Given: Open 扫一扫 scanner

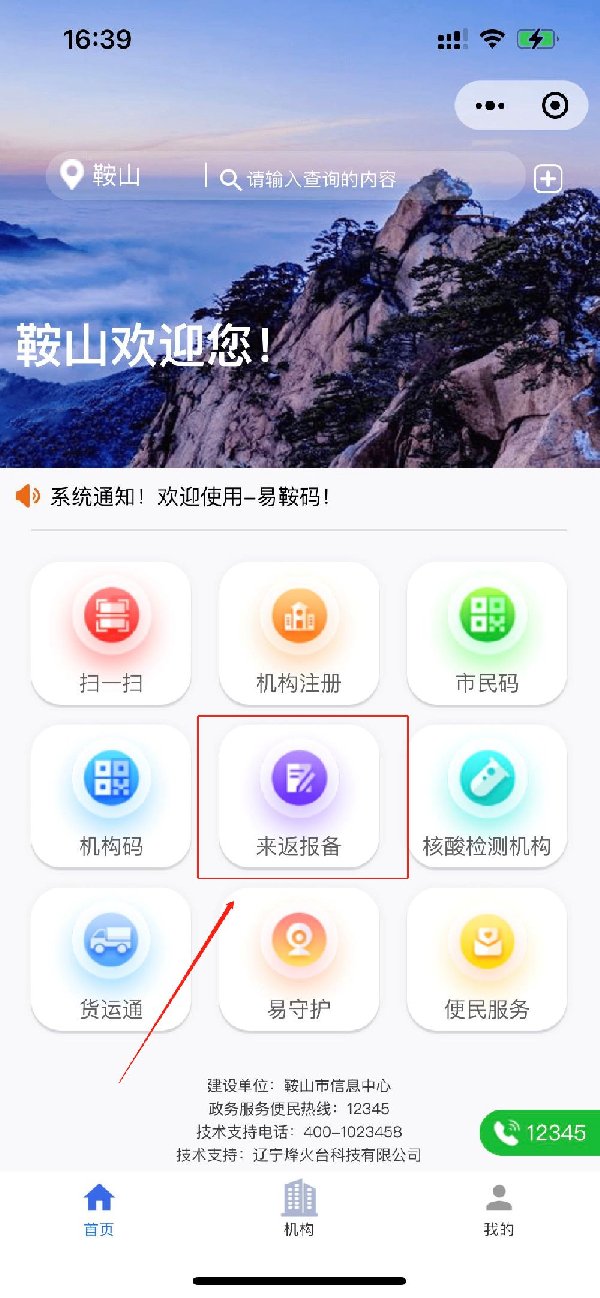Looking at the screenshot, I should click(111, 632).
